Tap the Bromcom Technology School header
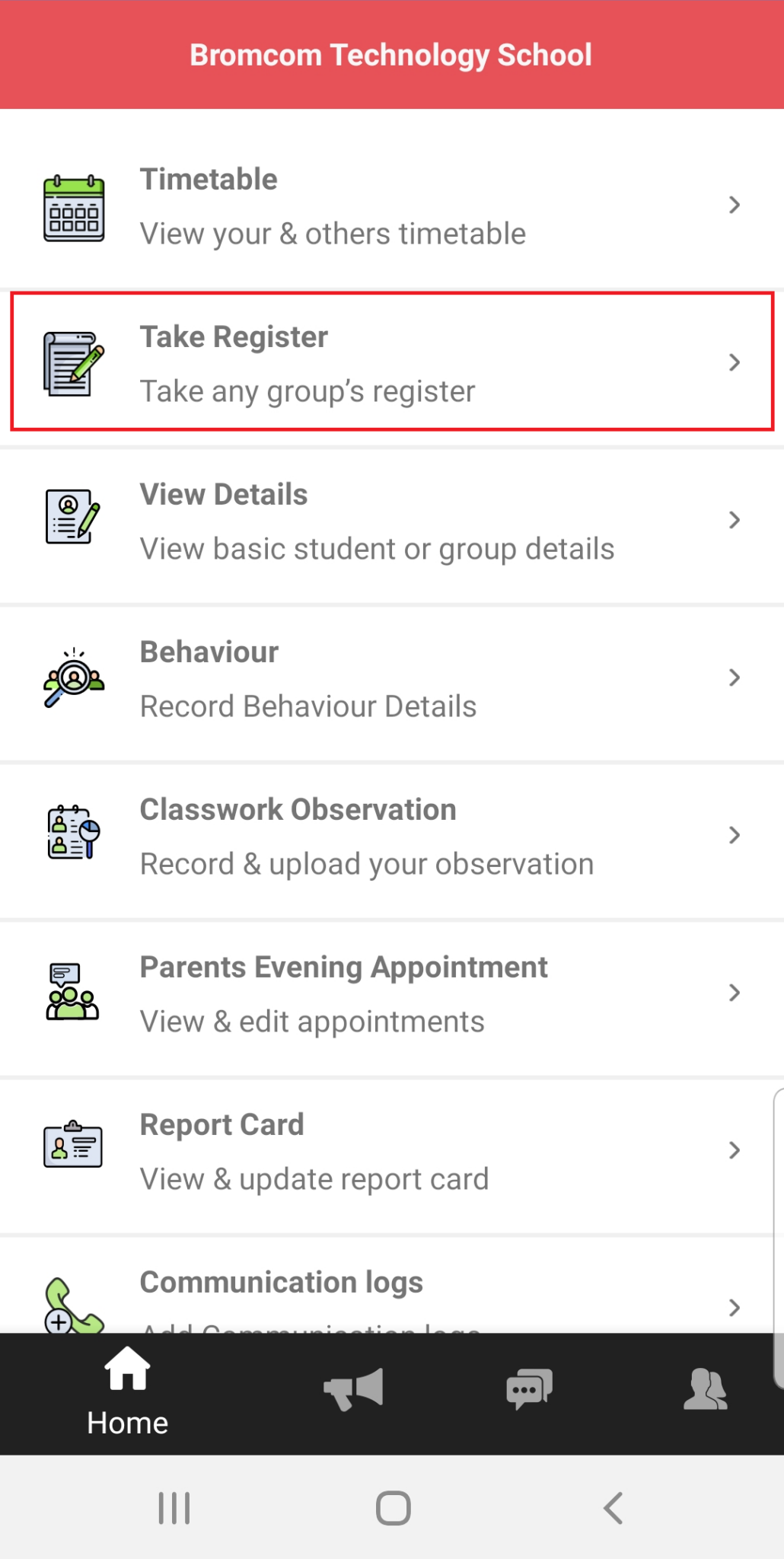 [391, 54]
